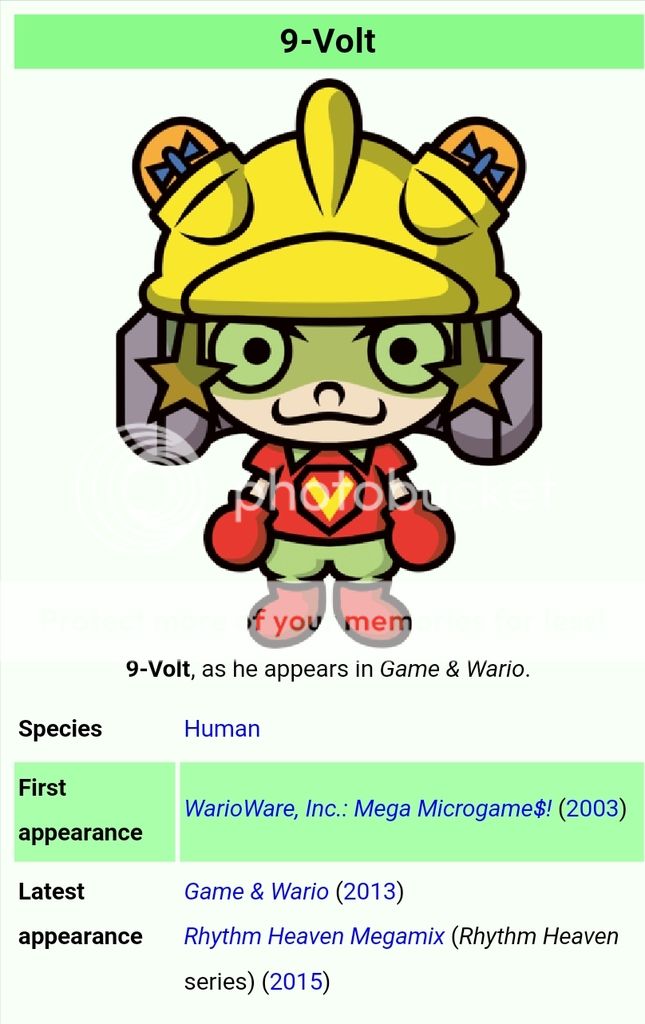Screen dimensions: 645x1024
Task: Visit the Rhythm Heaven Megamix link
Action: pyautogui.click(x=314, y=937)
